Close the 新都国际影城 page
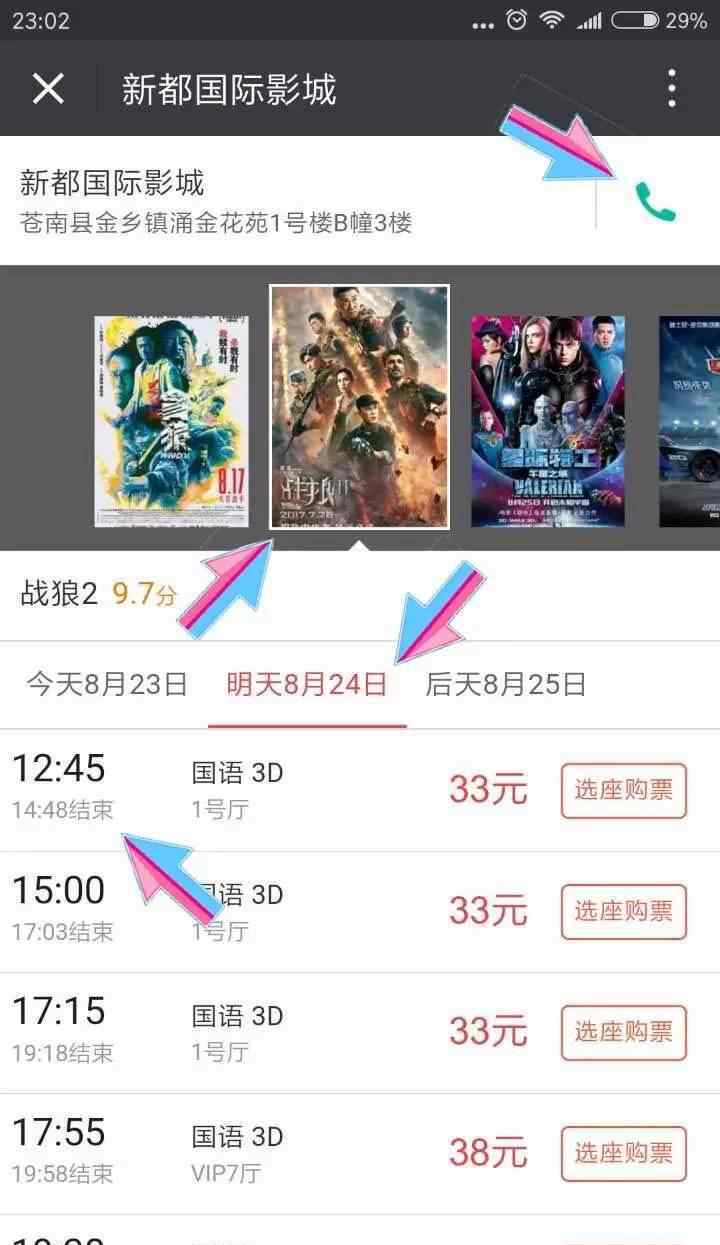Image resolution: width=720 pixels, height=1245 pixels. pos(48,89)
